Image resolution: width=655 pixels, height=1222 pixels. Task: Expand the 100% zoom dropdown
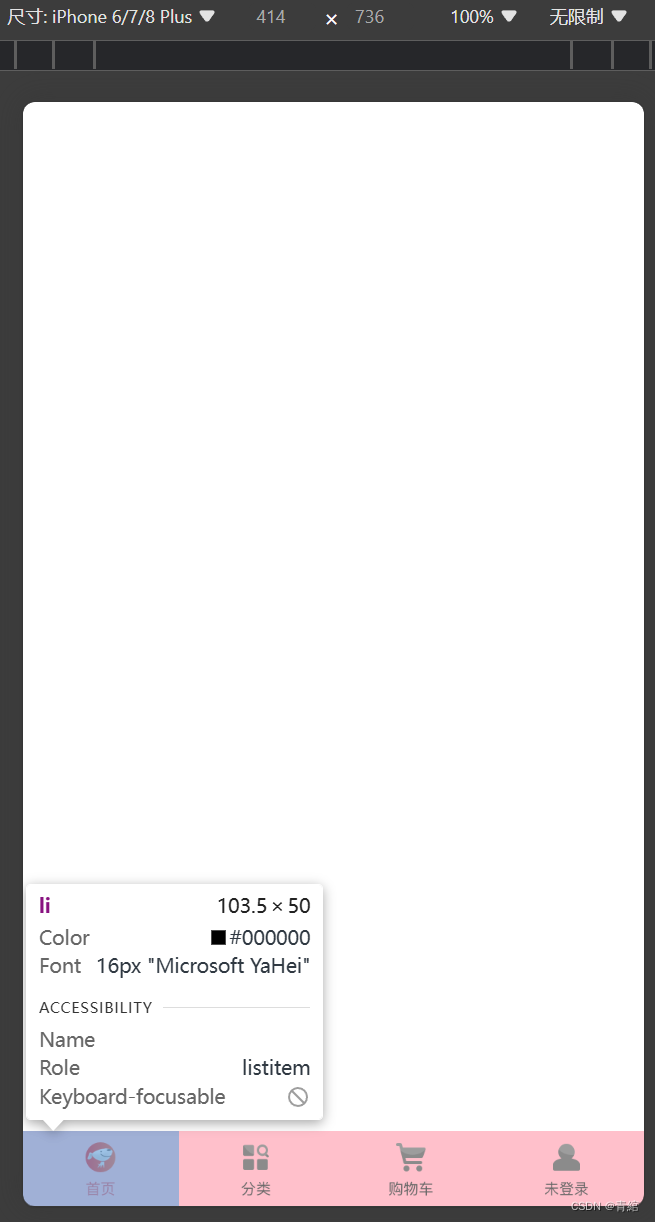click(483, 17)
